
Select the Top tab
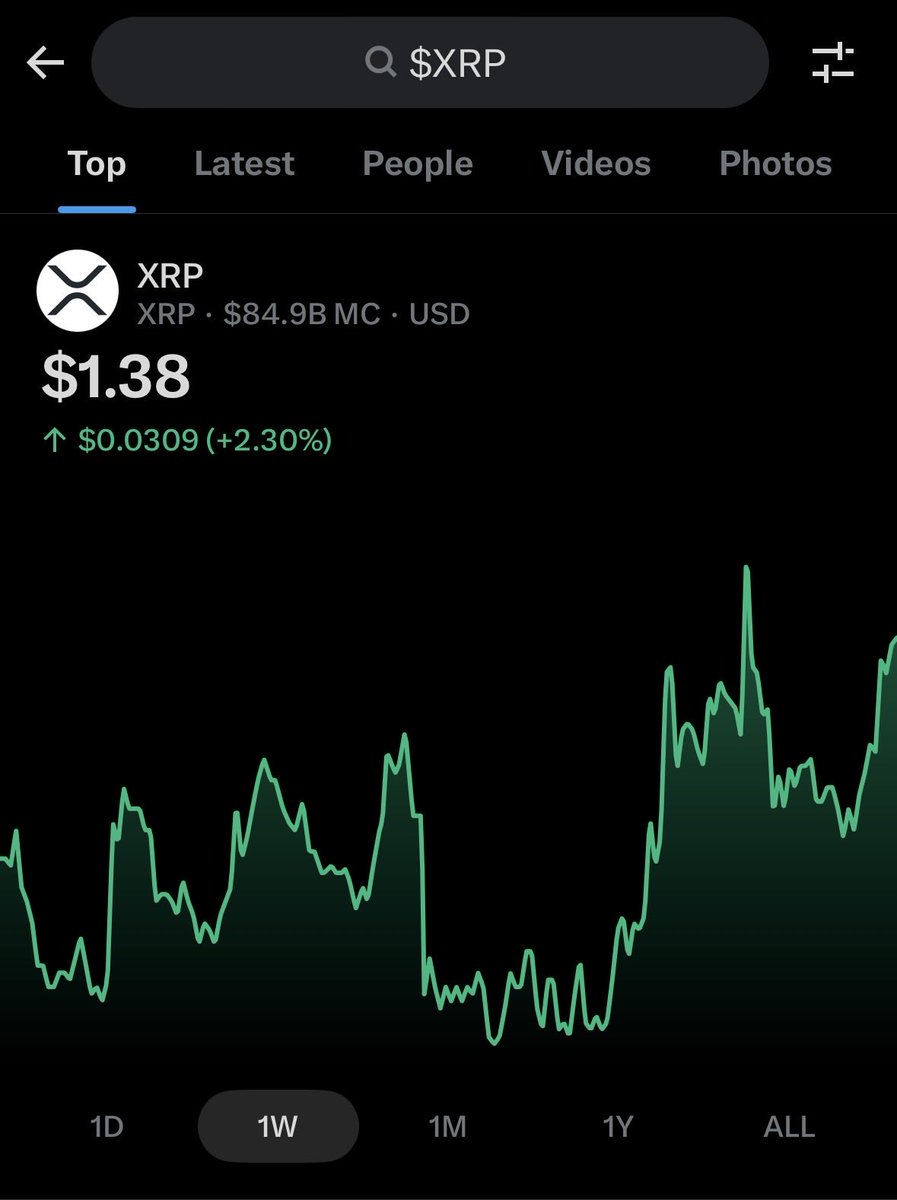click(x=97, y=164)
